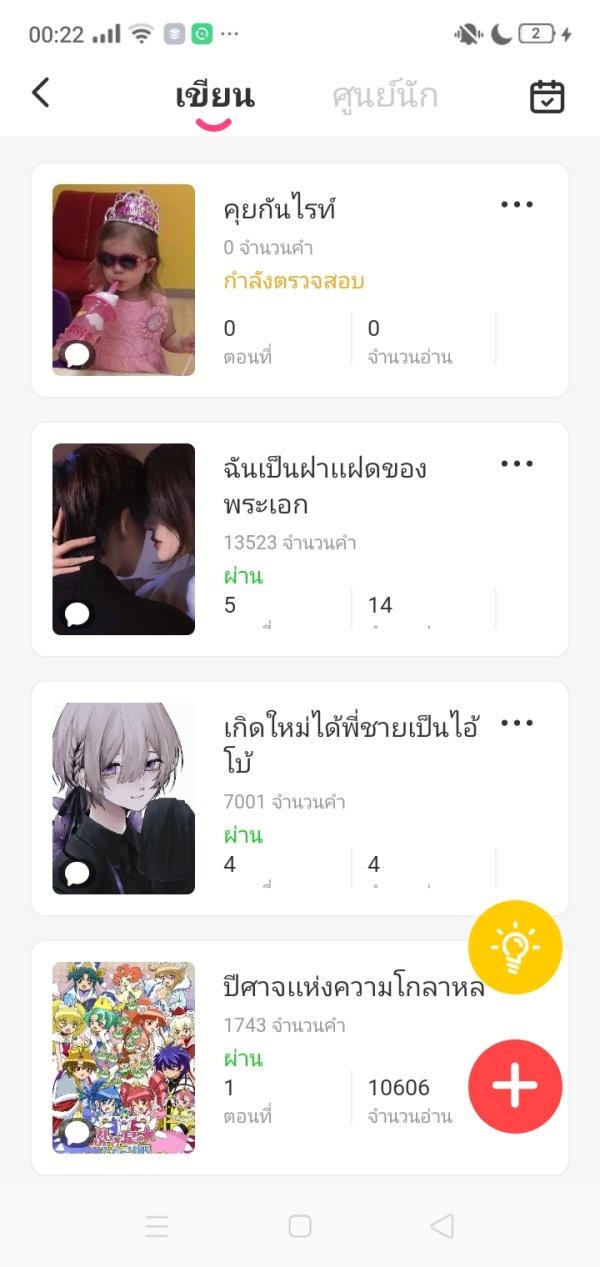Open more options for เกิดใหม่ได้พี่ชายเป็นไอ้โบ้
This screenshot has width=600, height=1267.
point(516,723)
